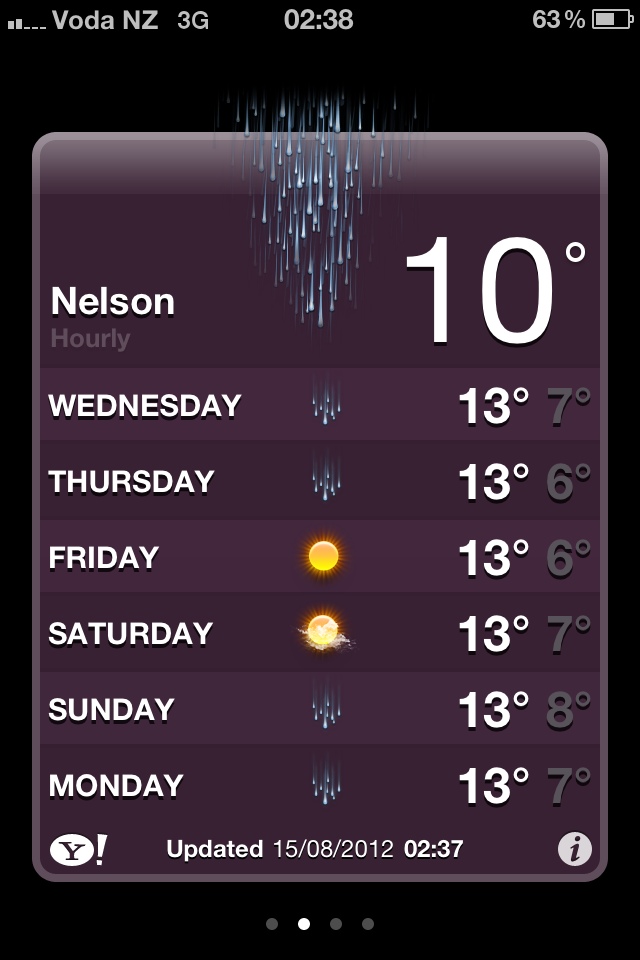Switch to hourly forecast for Nelson
Viewport: 640px width, 960px height.
coord(91,339)
